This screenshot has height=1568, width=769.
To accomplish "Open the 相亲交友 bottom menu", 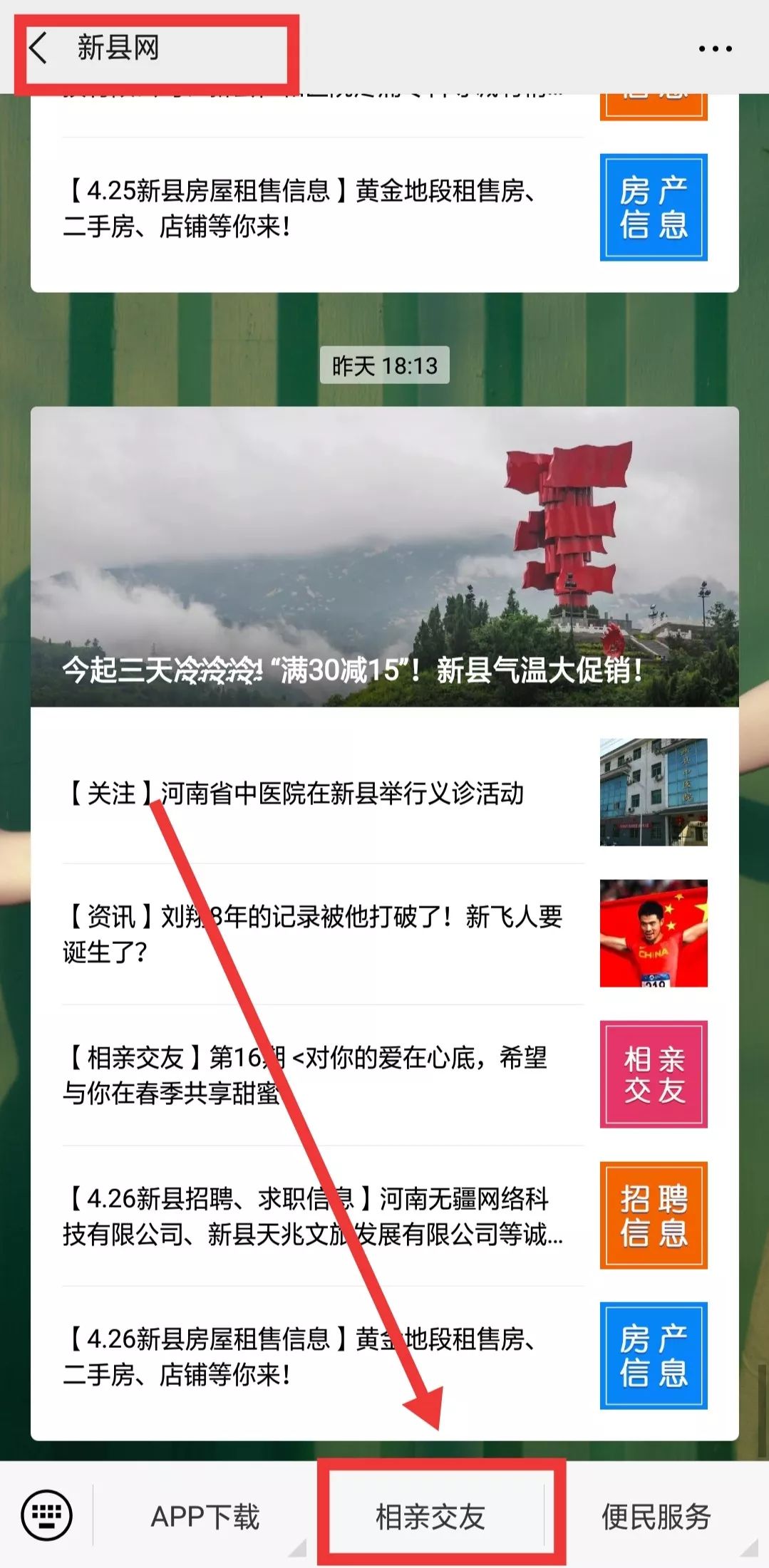I will click(430, 1517).
